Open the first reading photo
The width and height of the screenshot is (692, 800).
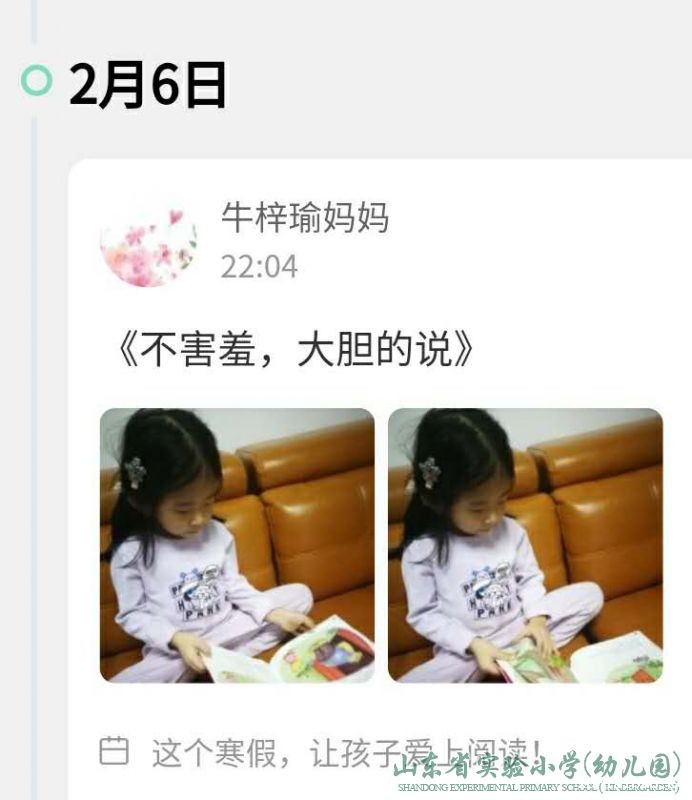(x=237, y=545)
